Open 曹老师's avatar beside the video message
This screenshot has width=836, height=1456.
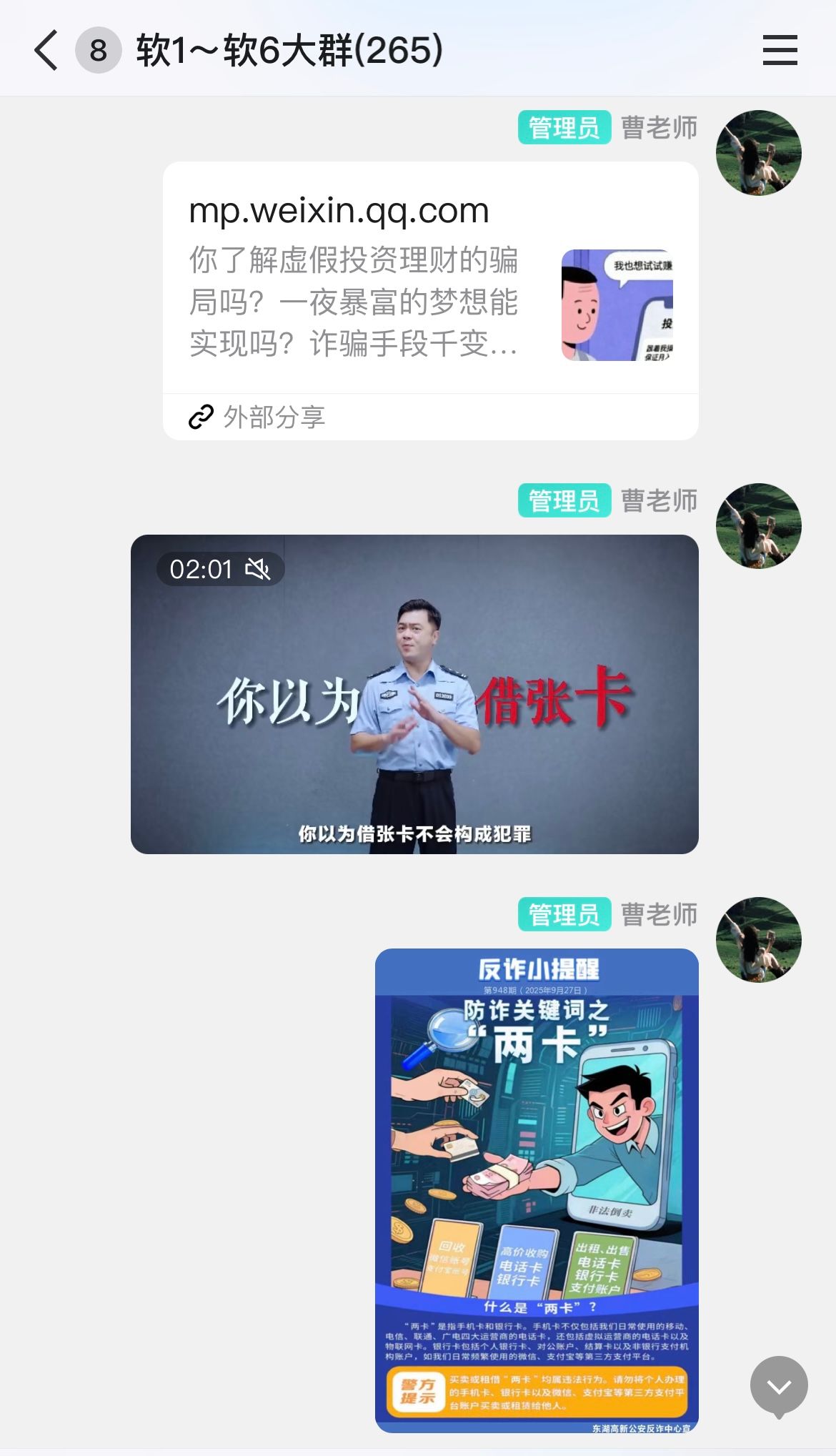758,526
